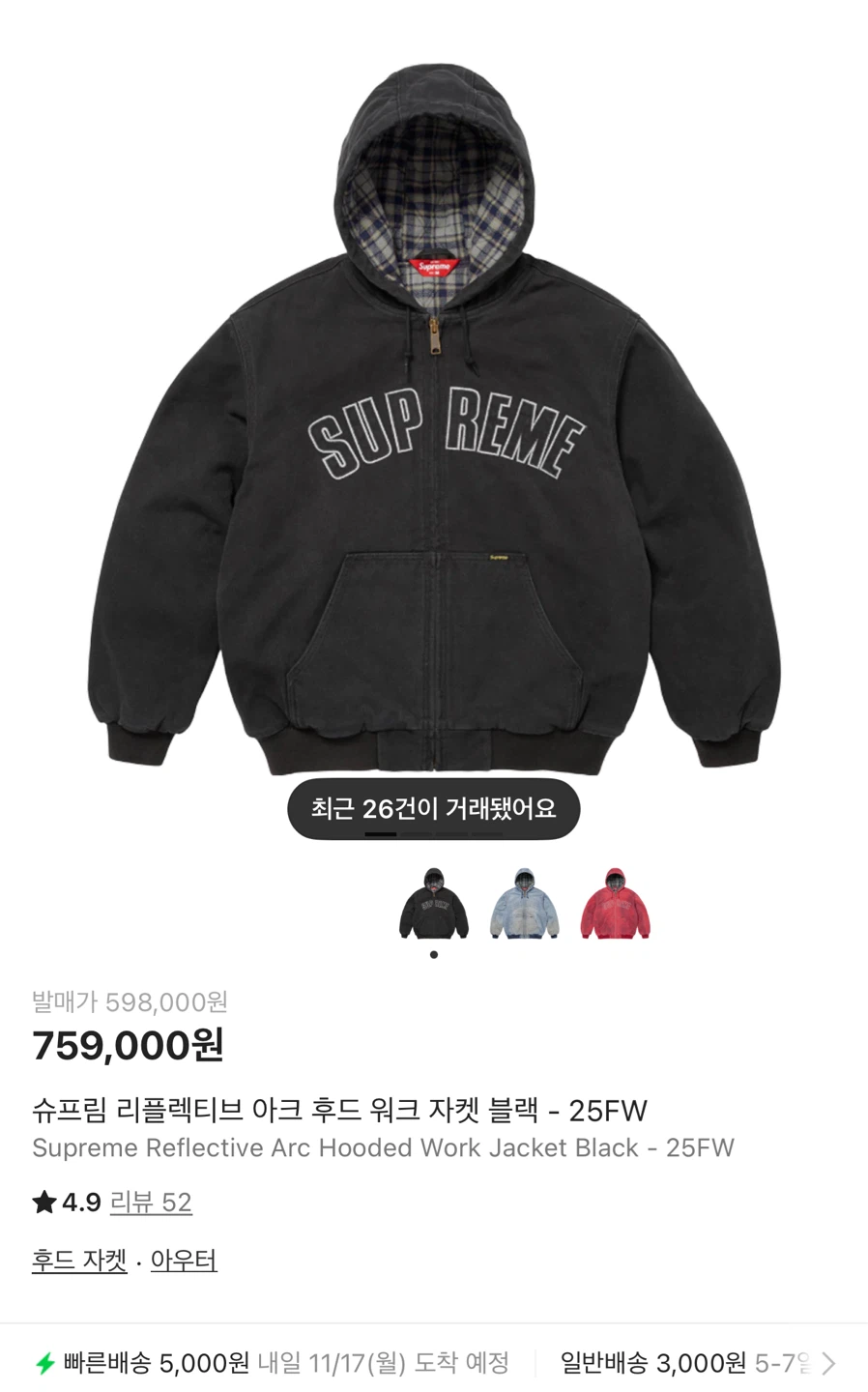Click the star rating icon
The image size is (868, 1392).
[43, 1203]
